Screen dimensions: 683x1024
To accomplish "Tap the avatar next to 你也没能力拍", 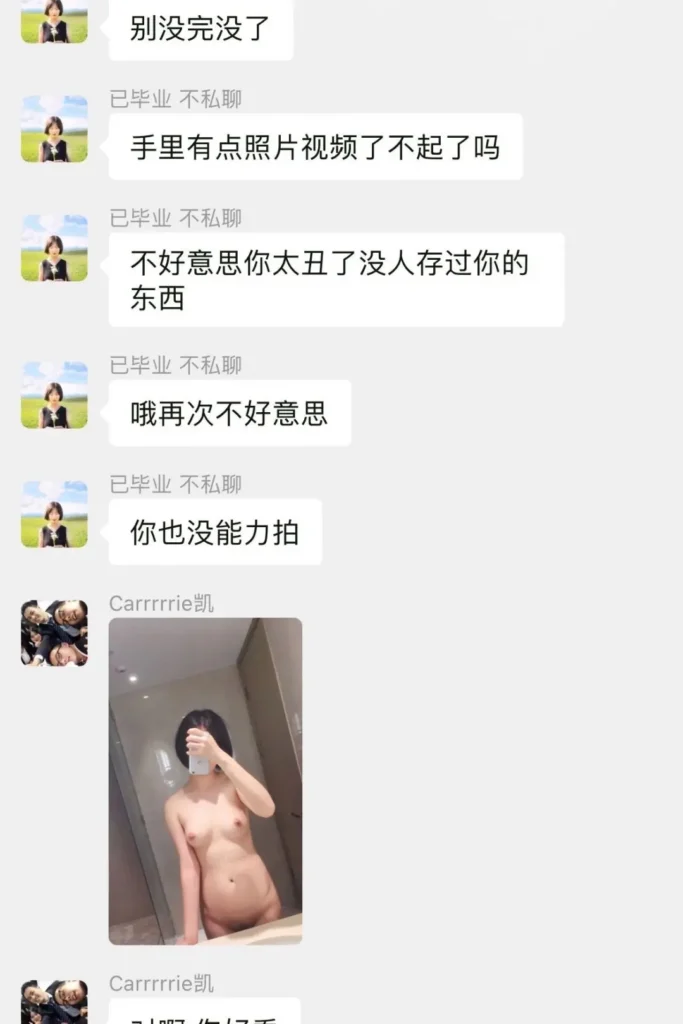I will 54,514.
